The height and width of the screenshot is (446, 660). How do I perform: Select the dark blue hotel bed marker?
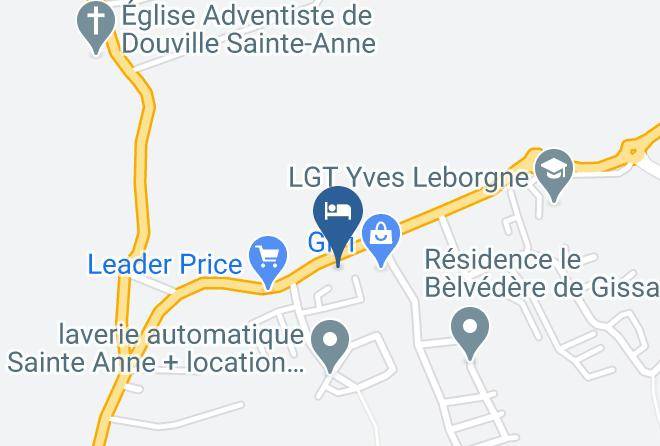point(338,215)
